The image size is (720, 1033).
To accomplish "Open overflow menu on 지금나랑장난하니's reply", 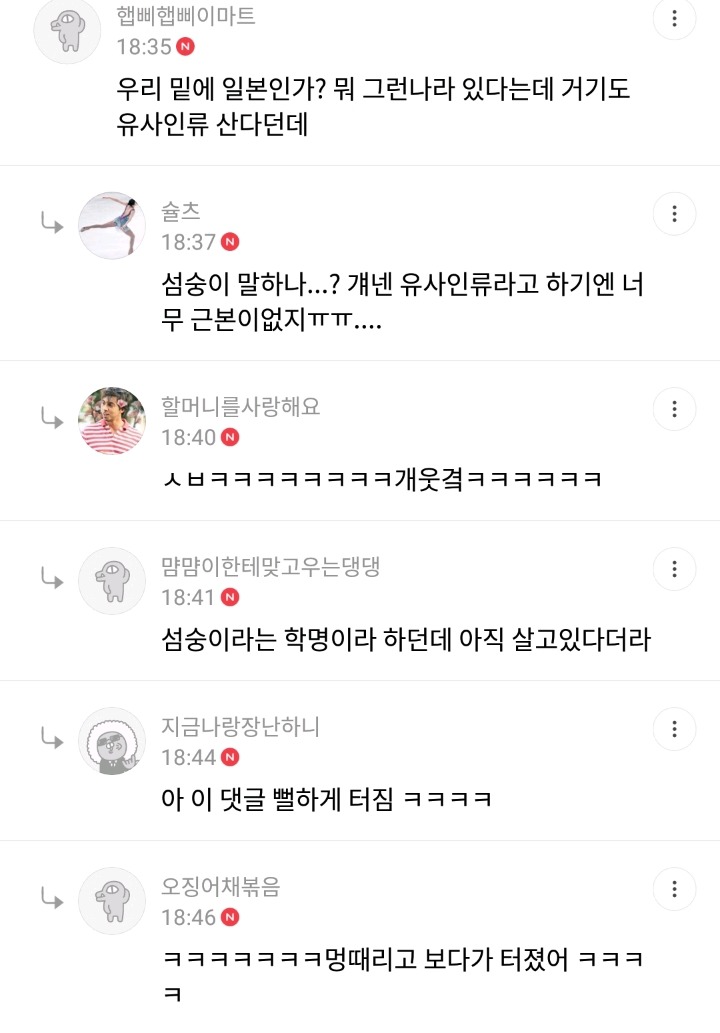I will (x=675, y=729).
